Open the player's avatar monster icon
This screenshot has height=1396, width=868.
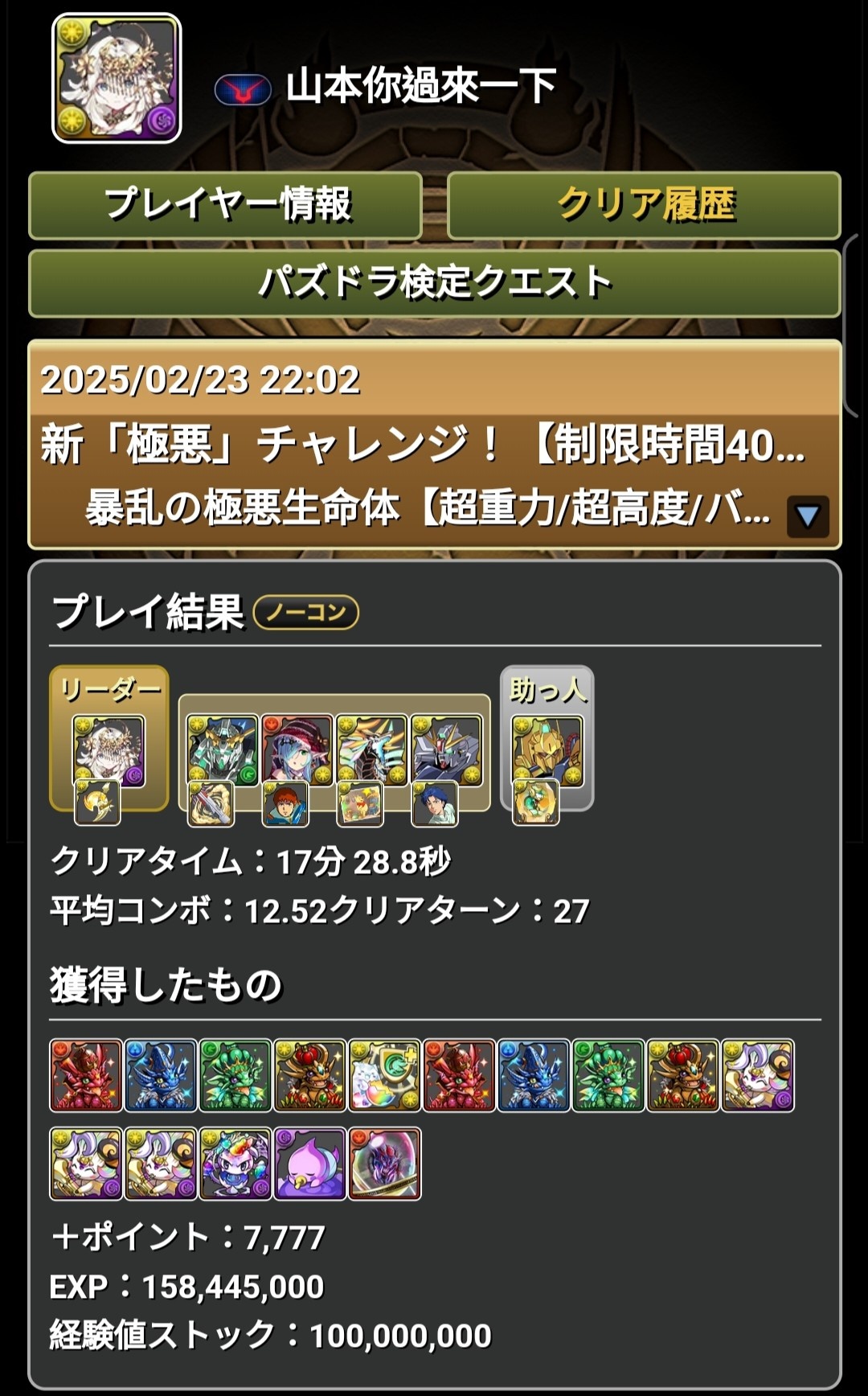(117, 79)
